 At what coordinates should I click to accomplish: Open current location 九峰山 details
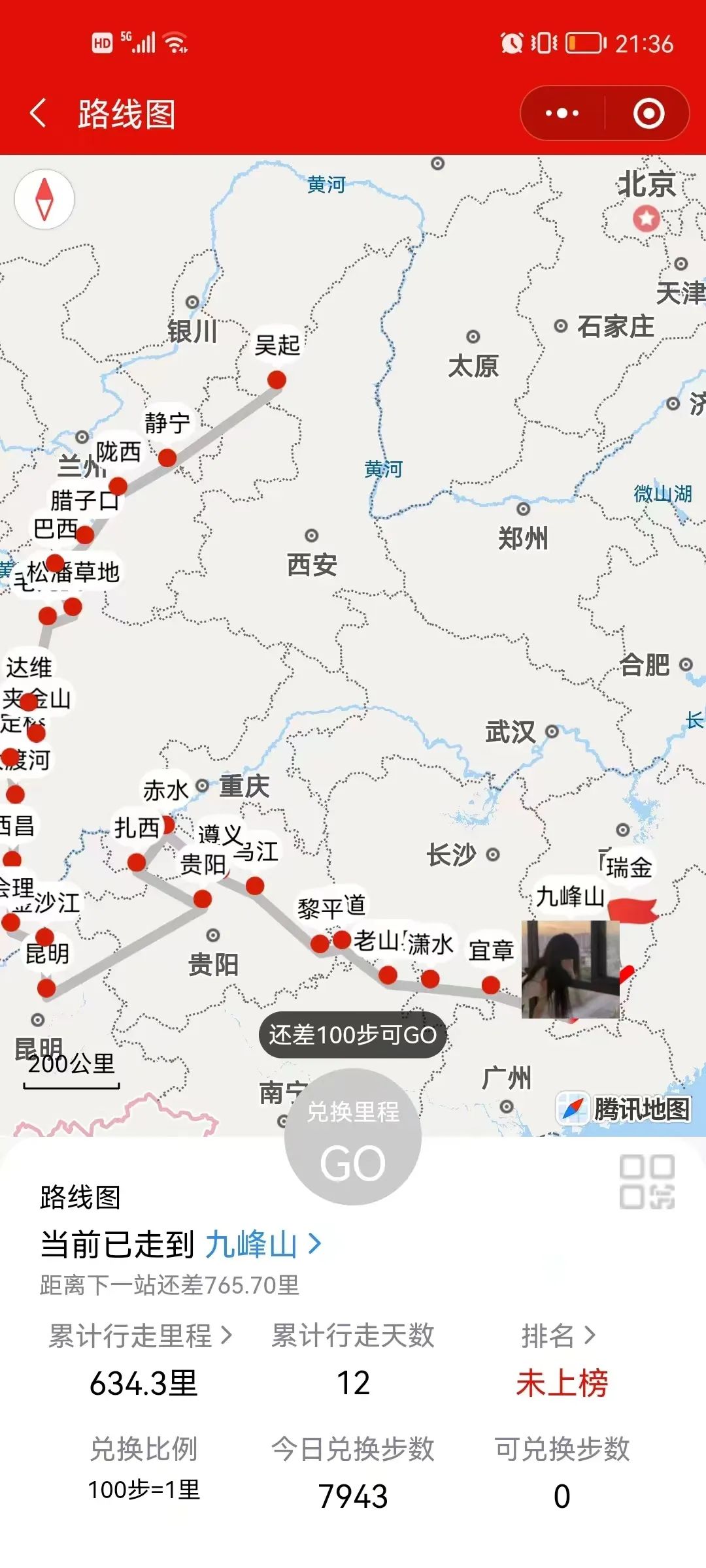(x=261, y=1244)
